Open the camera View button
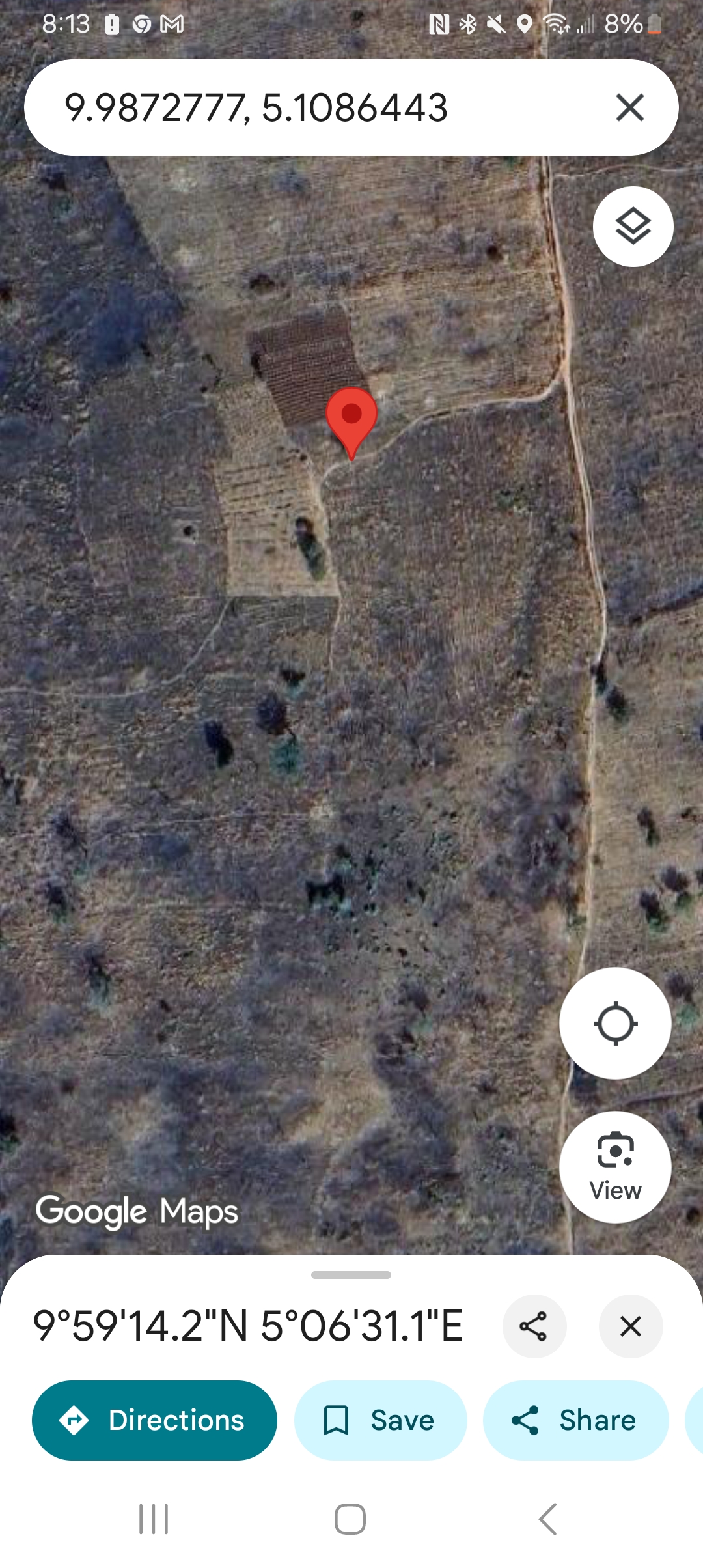 pos(615,1167)
